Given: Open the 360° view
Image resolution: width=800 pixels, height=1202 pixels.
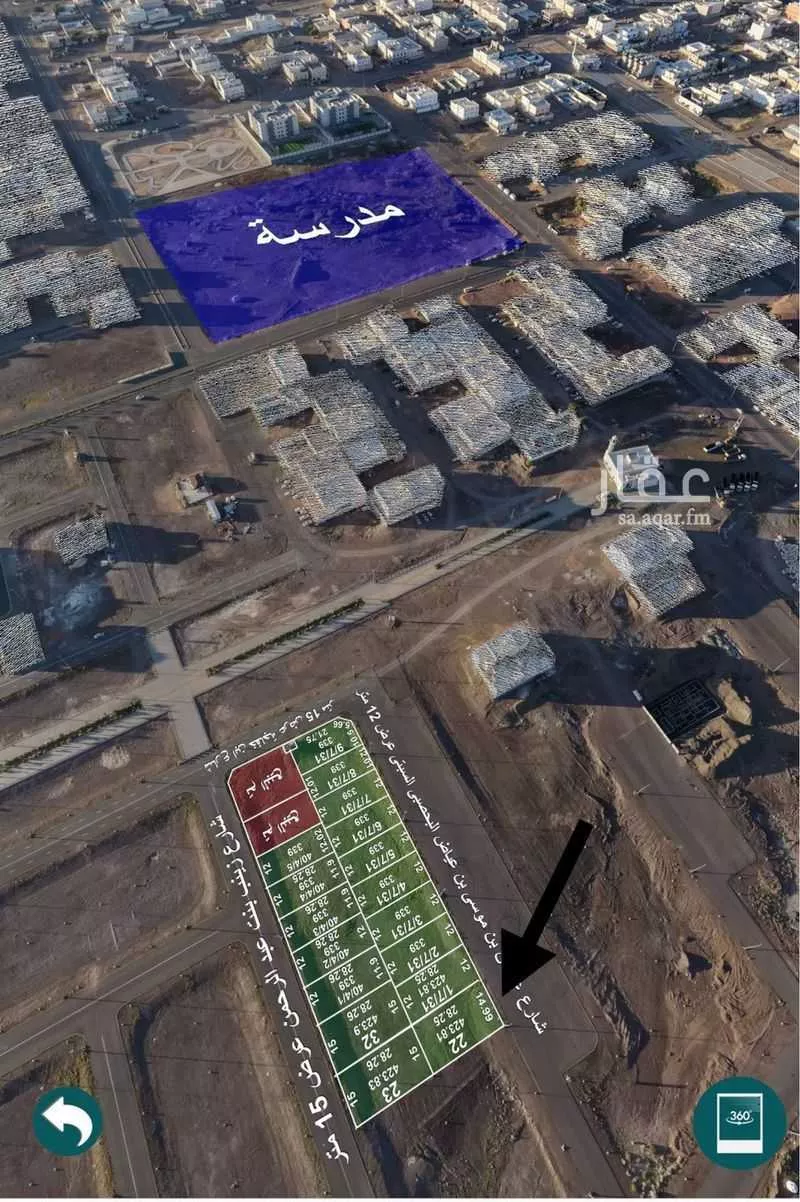Looking at the screenshot, I should tap(739, 1122).
